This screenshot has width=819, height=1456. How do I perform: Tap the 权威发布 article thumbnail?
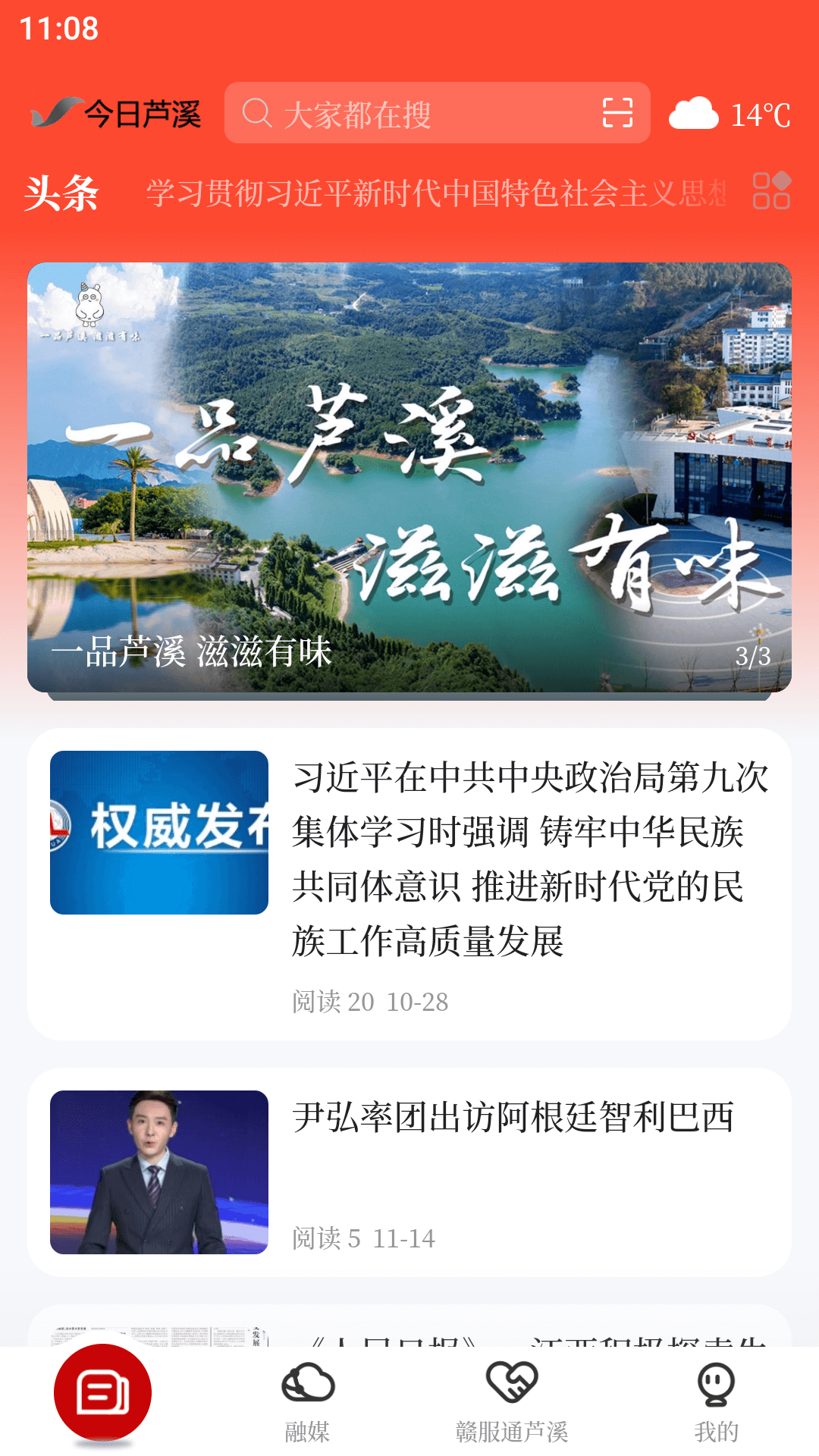(160, 834)
